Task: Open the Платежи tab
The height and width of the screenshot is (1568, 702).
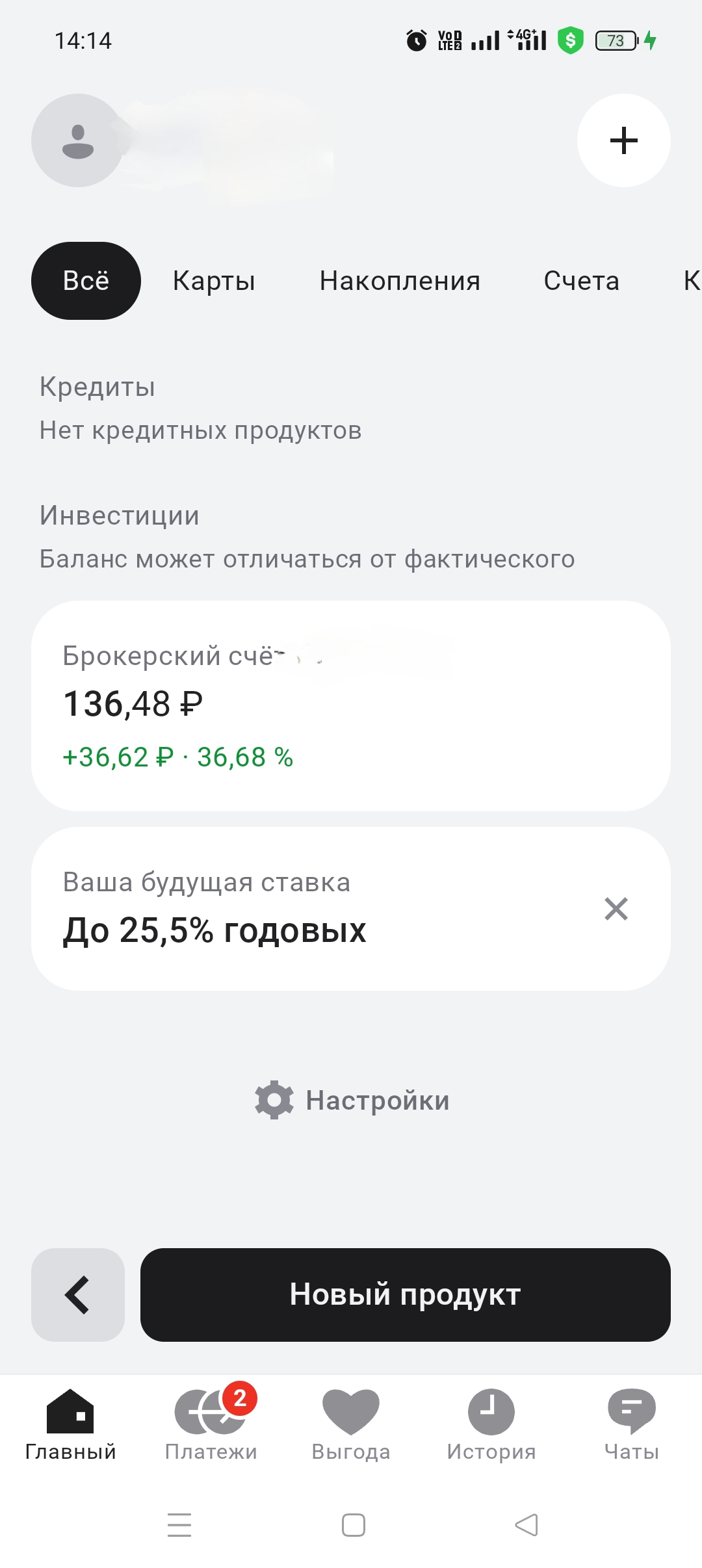Action: tap(211, 1424)
